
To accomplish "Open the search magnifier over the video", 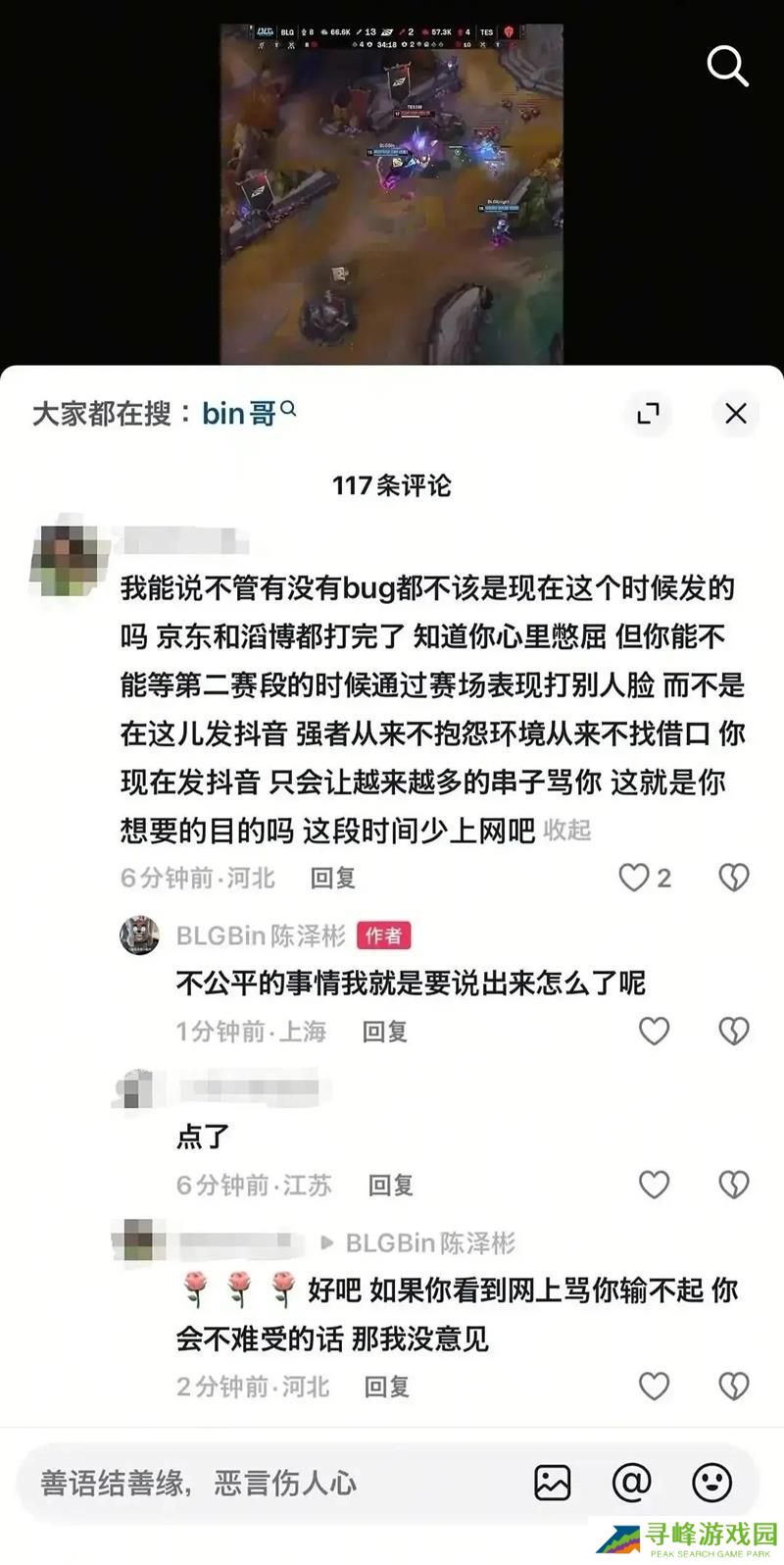I will click(727, 66).
